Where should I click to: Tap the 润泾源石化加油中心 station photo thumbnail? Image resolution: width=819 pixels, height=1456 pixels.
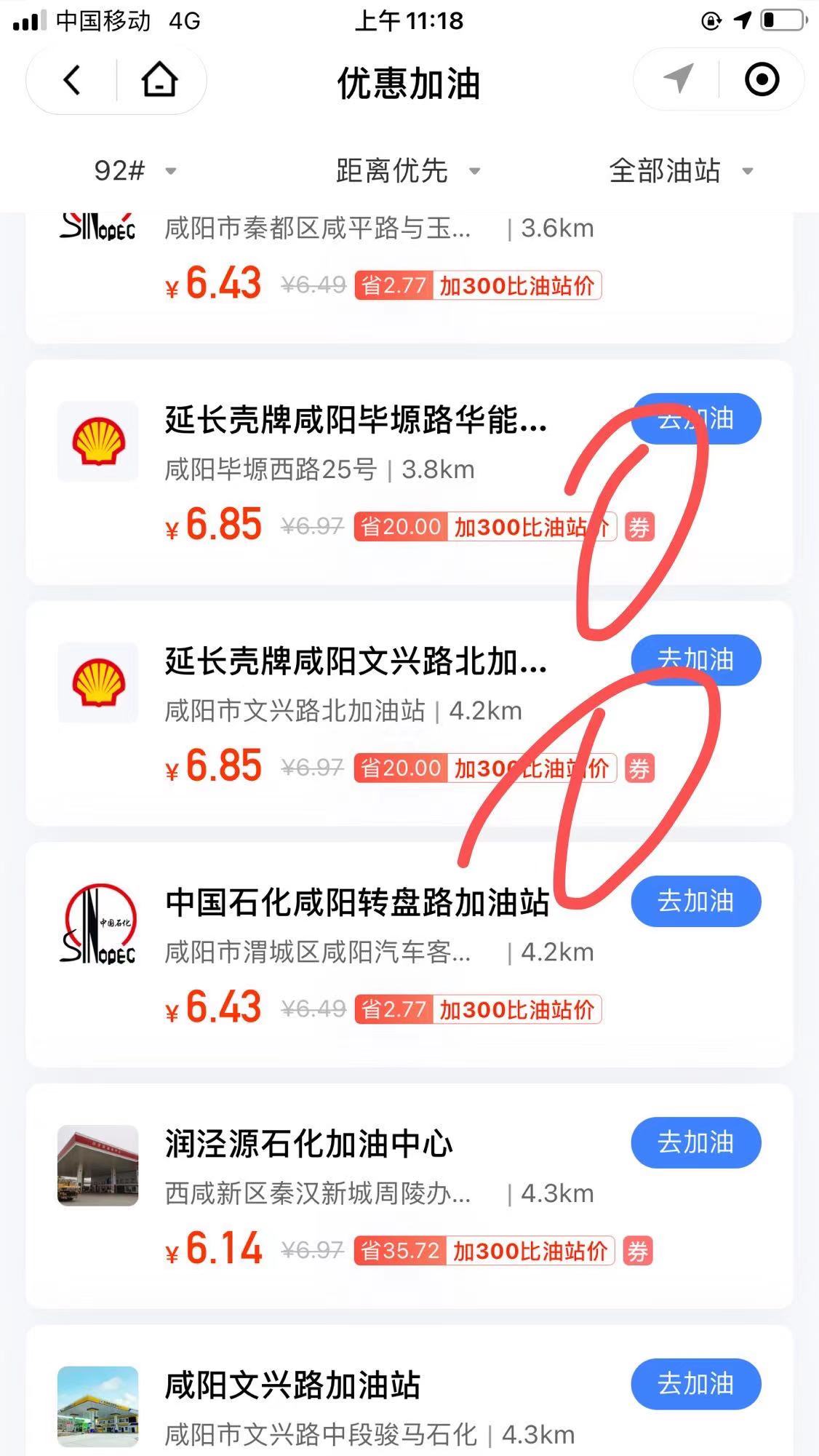point(97,1165)
